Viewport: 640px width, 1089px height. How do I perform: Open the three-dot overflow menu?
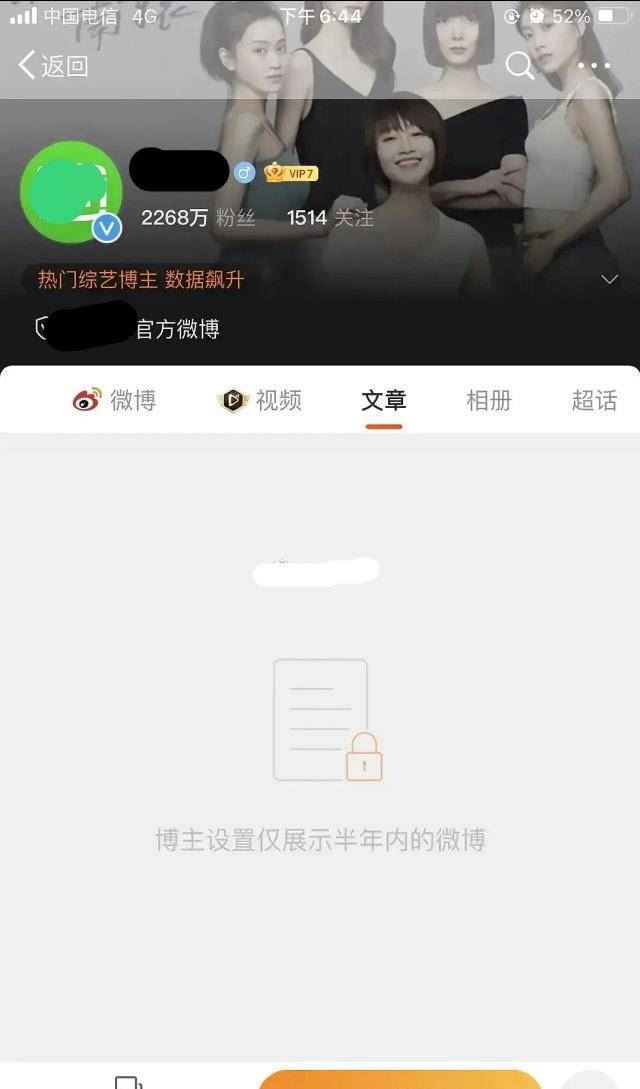[x=593, y=66]
